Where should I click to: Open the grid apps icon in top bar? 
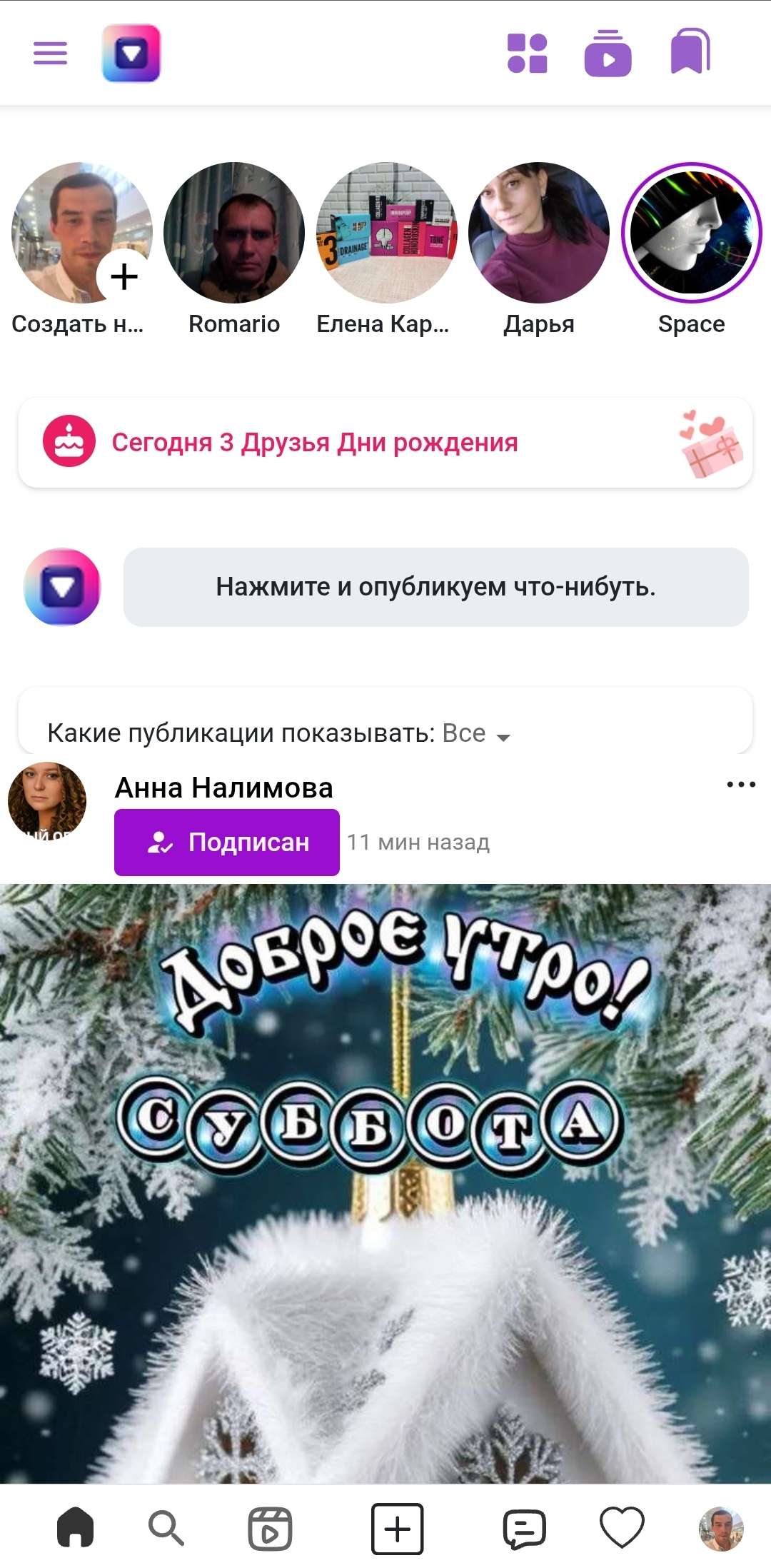click(527, 54)
